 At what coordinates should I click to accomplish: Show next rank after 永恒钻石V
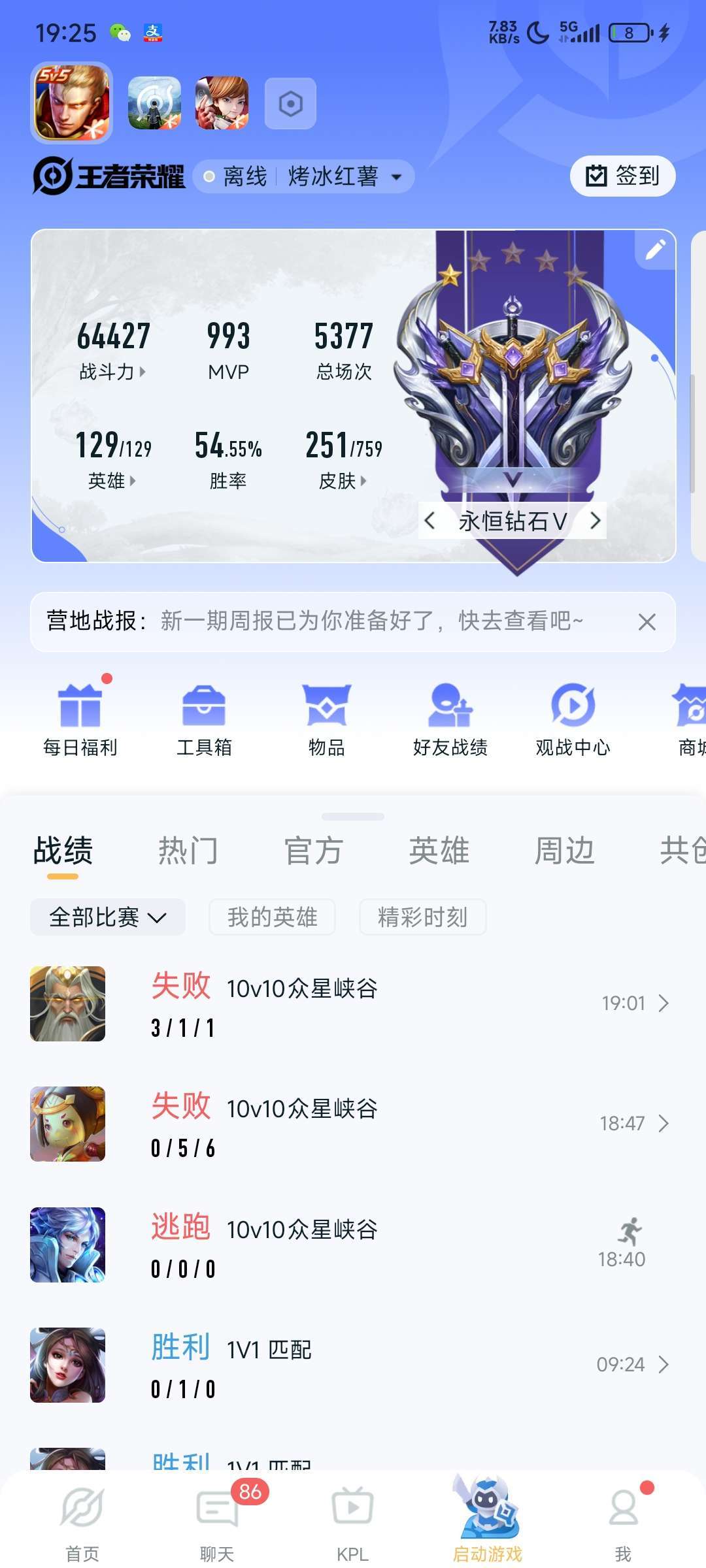click(595, 521)
